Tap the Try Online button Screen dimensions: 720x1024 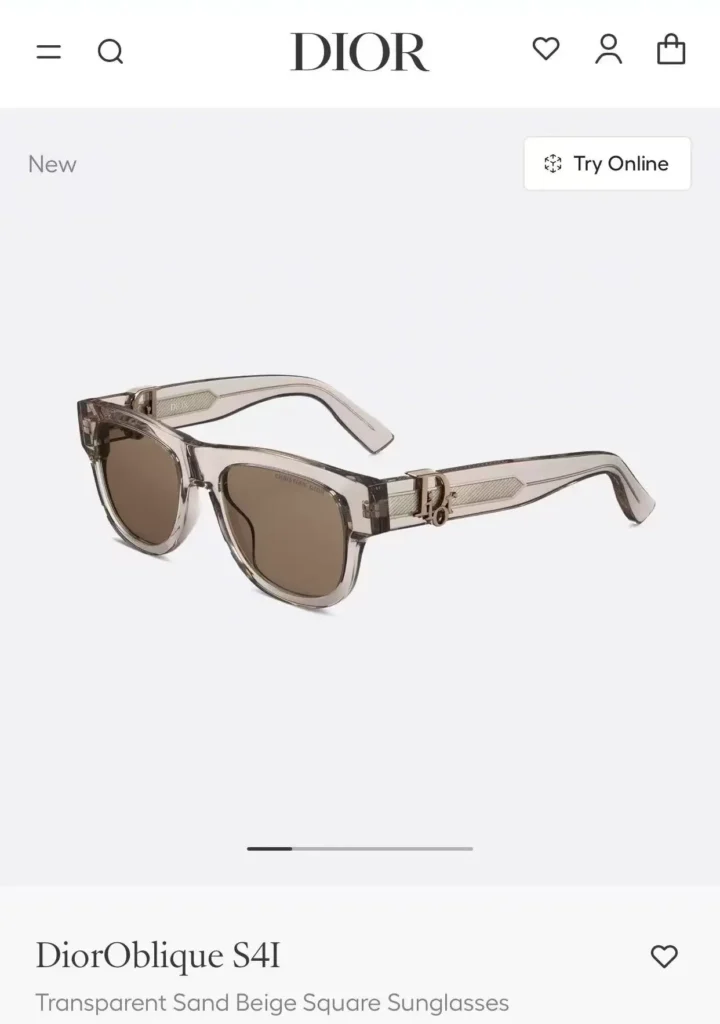coord(607,164)
